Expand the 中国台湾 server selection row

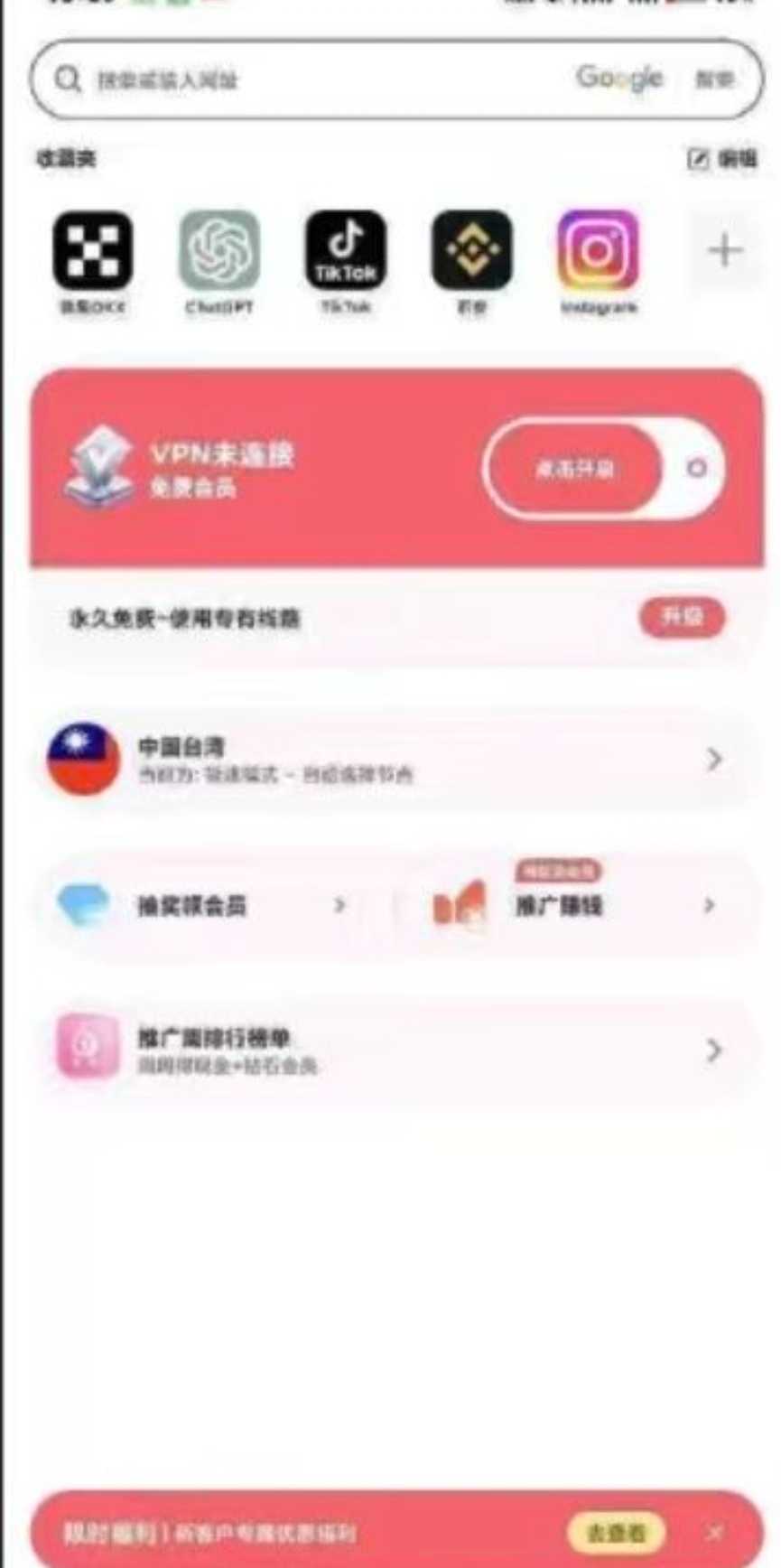coord(715,761)
